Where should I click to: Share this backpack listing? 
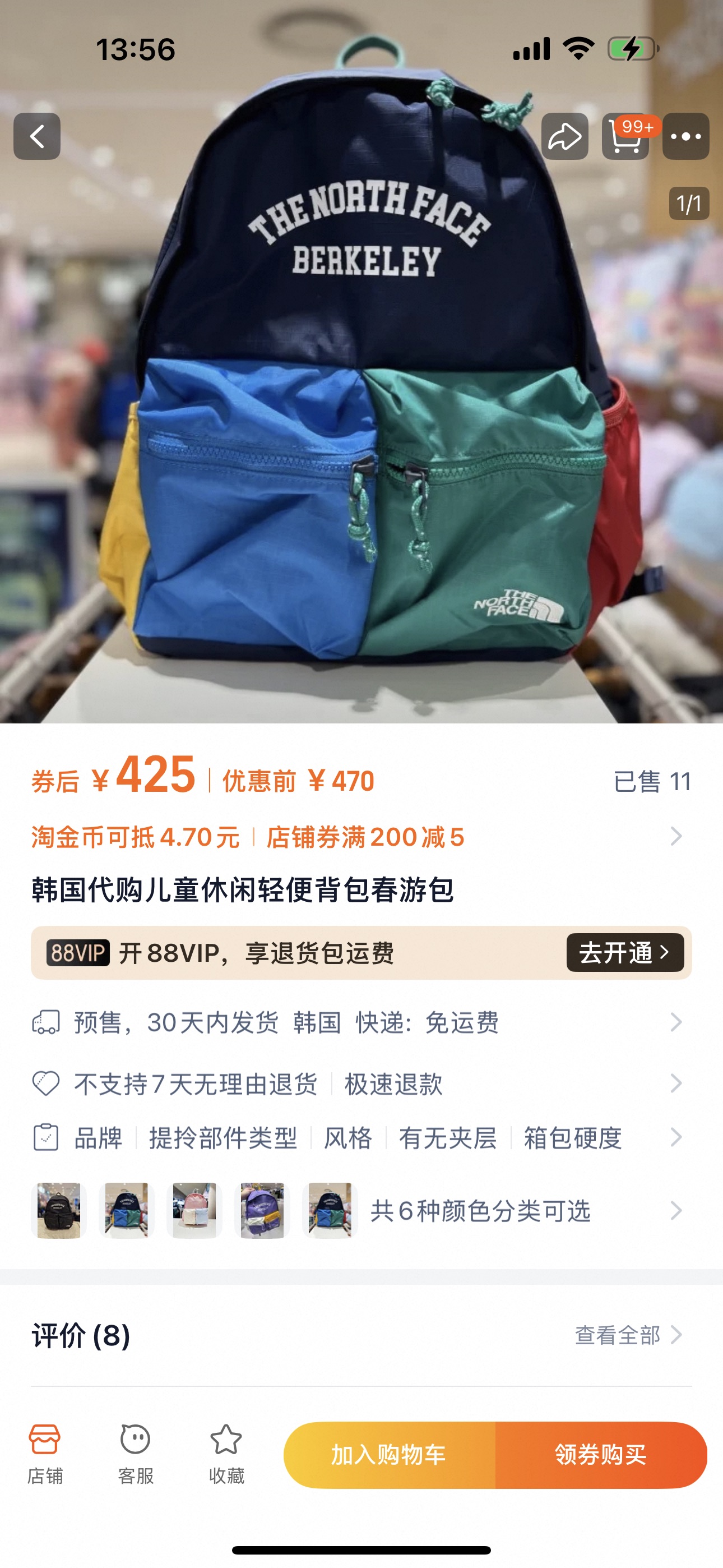click(x=564, y=136)
